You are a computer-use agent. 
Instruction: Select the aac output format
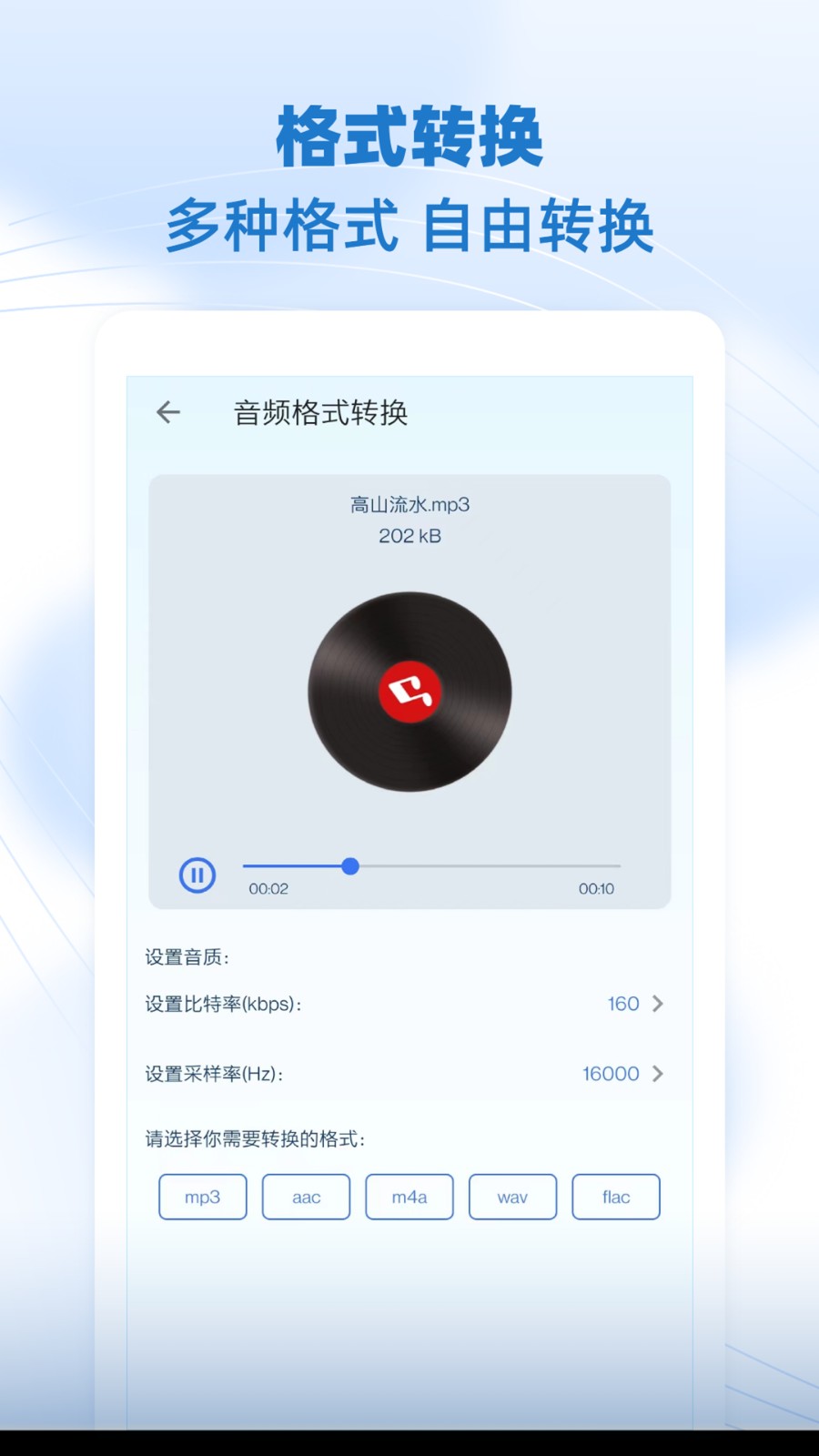click(x=306, y=1197)
